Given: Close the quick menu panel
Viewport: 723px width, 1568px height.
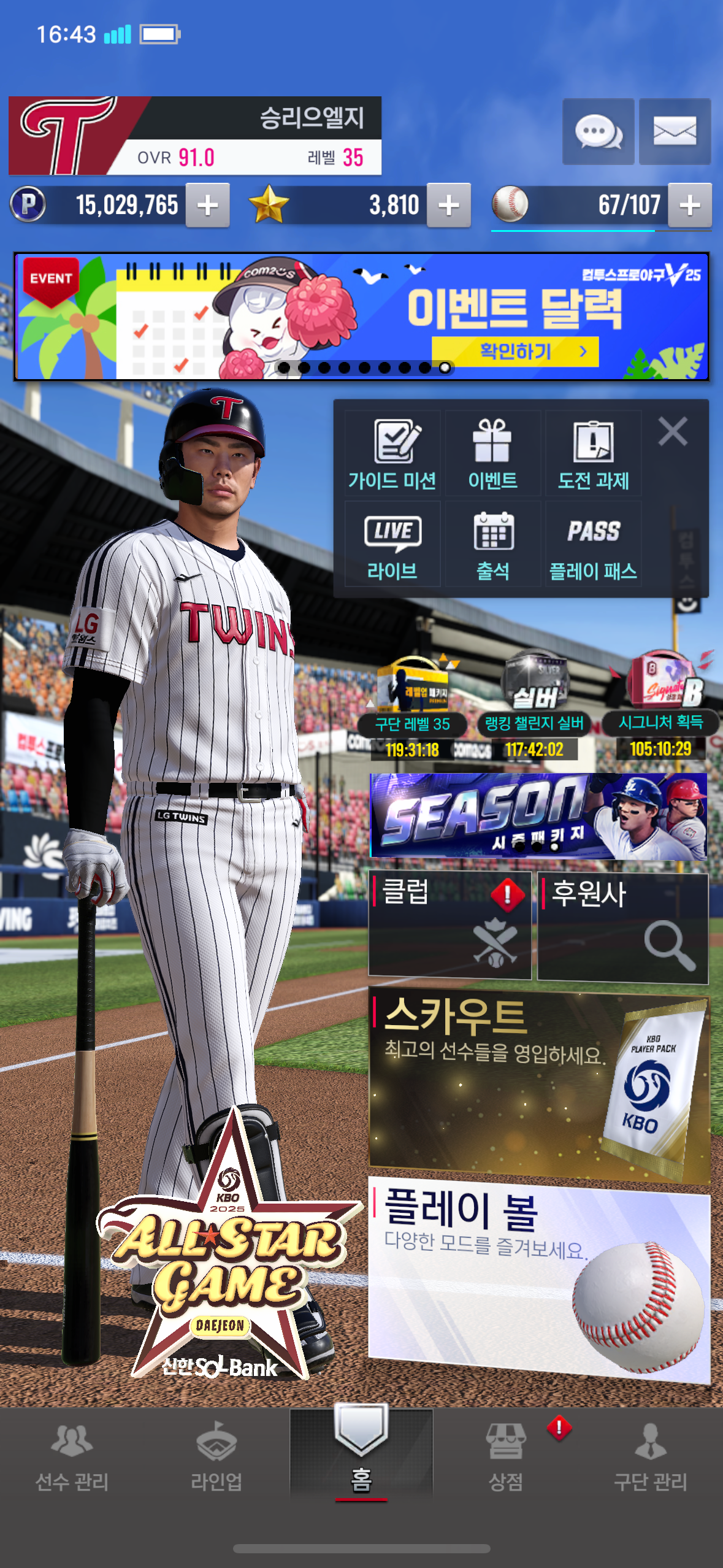Looking at the screenshot, I should pos(673,431).
